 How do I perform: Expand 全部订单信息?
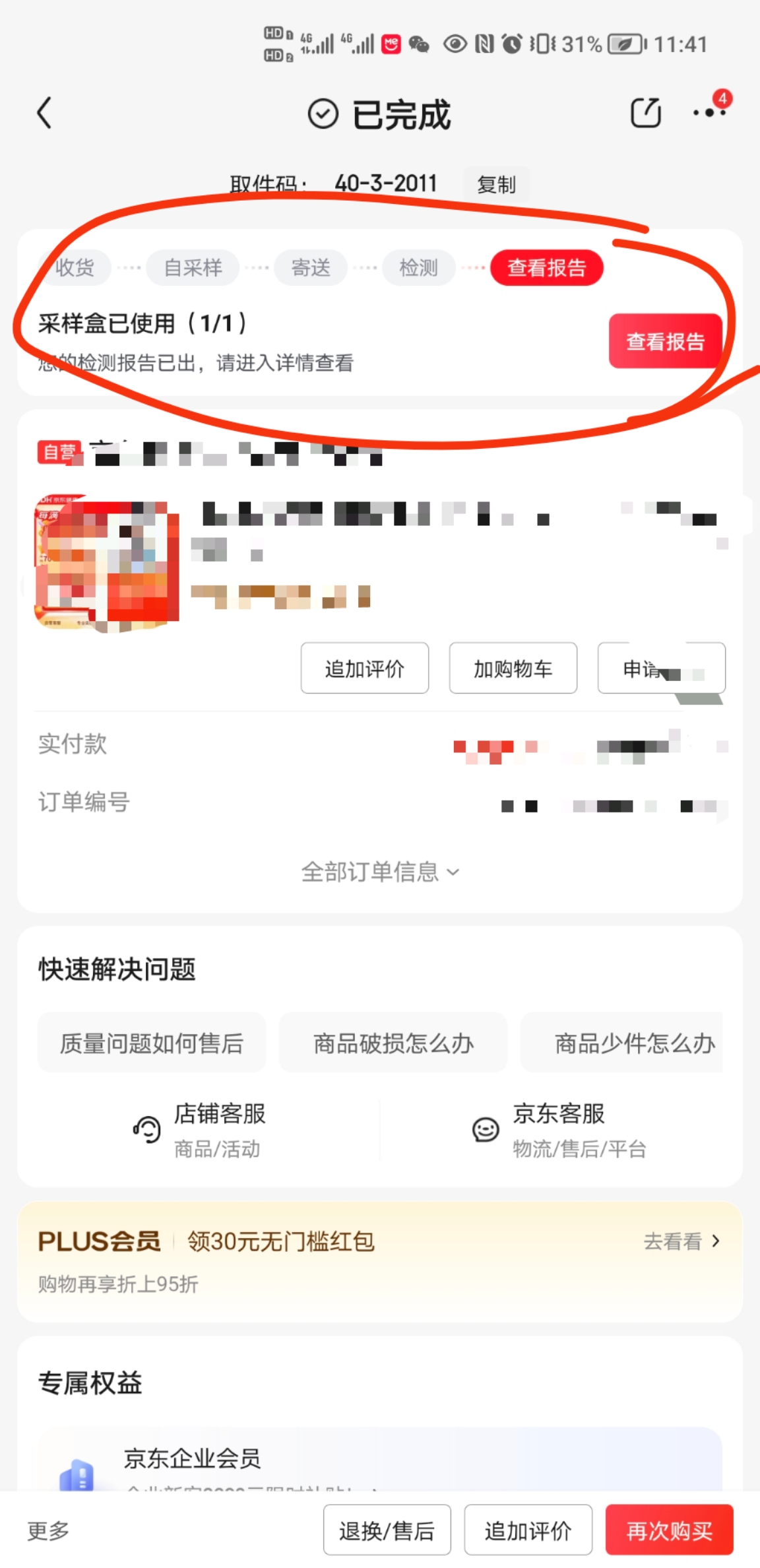tap(379, 872)
